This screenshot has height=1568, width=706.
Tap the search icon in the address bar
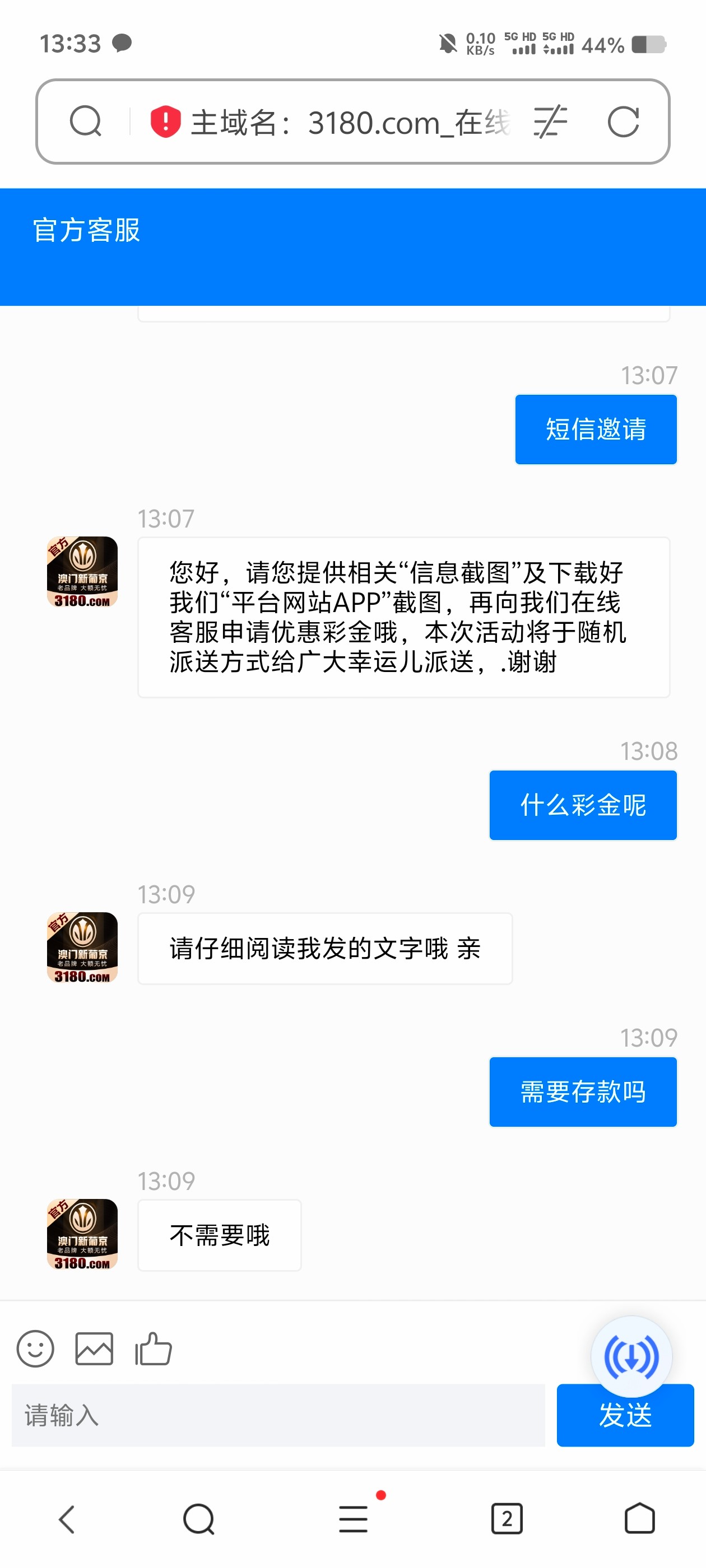pos(85,121)
